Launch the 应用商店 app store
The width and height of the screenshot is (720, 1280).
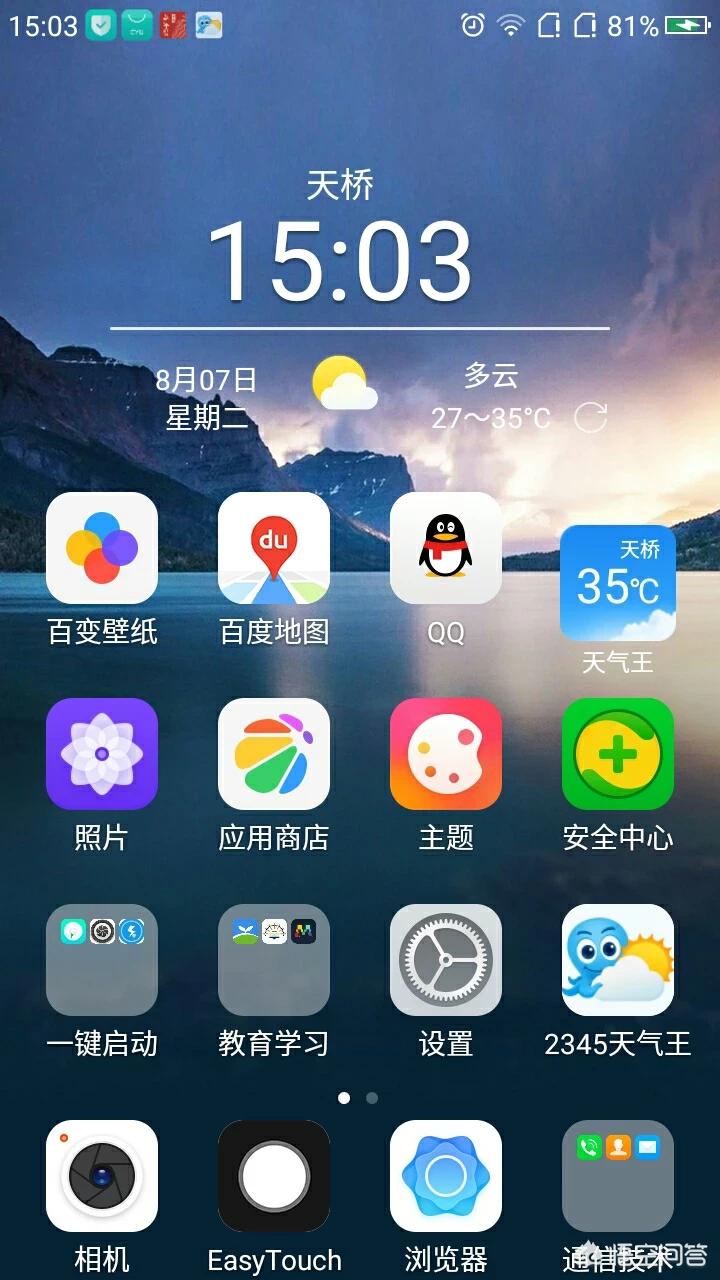[x=274, y=754]
